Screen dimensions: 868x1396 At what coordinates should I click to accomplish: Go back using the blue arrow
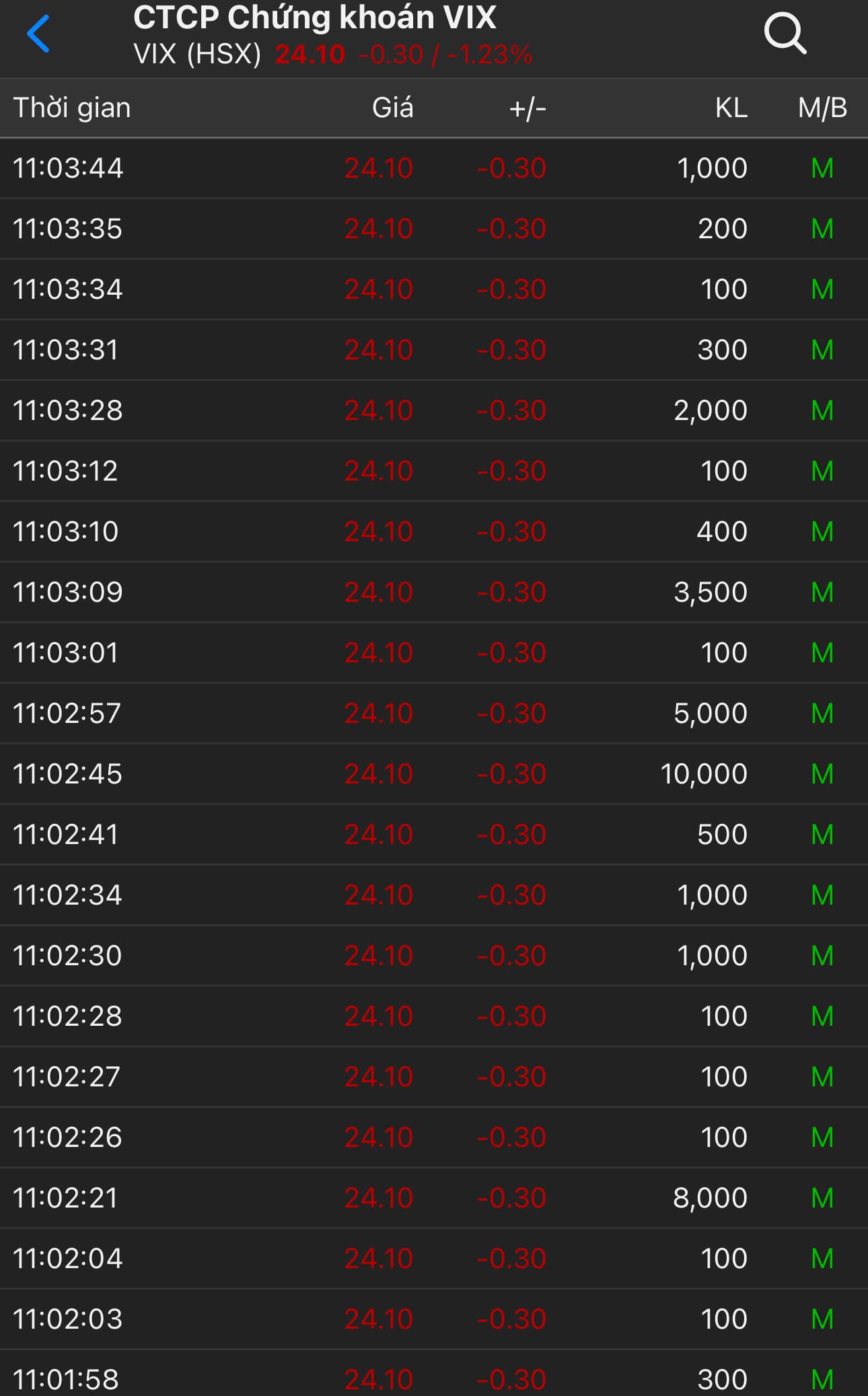tap(38, 34)
